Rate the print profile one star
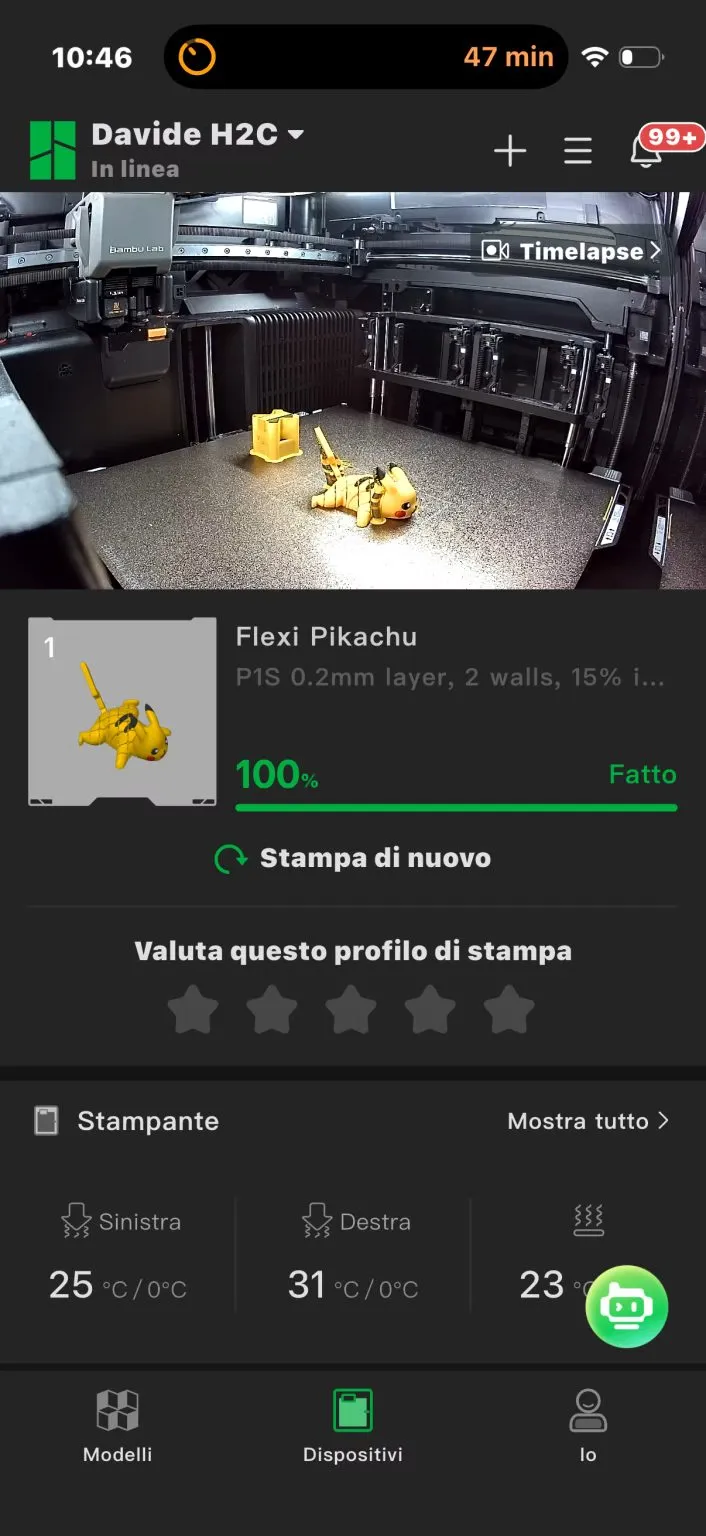 click(193, 1010)
